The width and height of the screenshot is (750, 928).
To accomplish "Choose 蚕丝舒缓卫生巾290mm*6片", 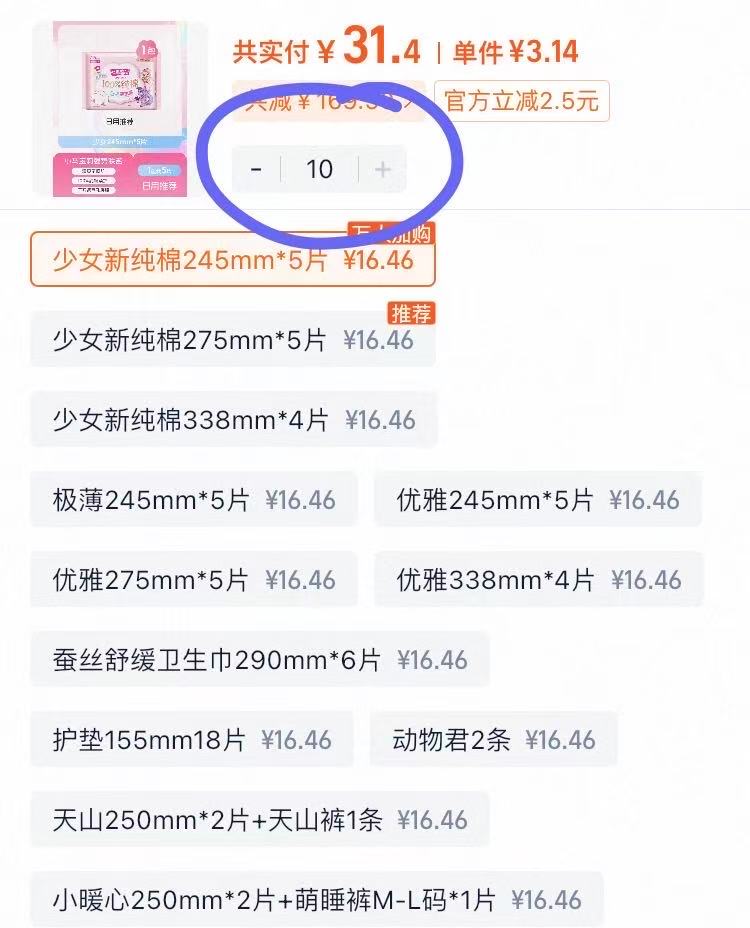I will pos(259,660).
